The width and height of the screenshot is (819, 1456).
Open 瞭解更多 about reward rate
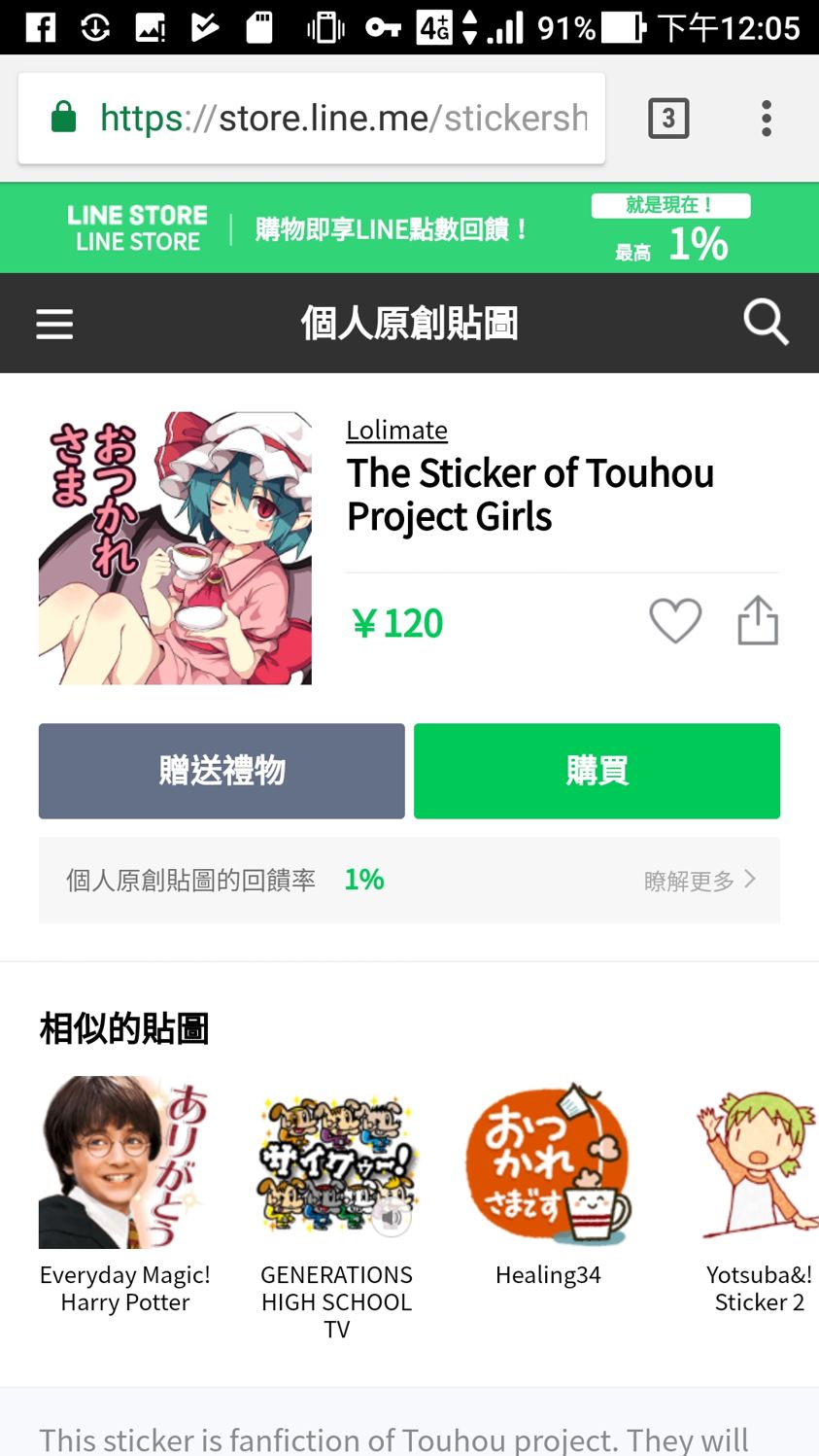[700, 881]
